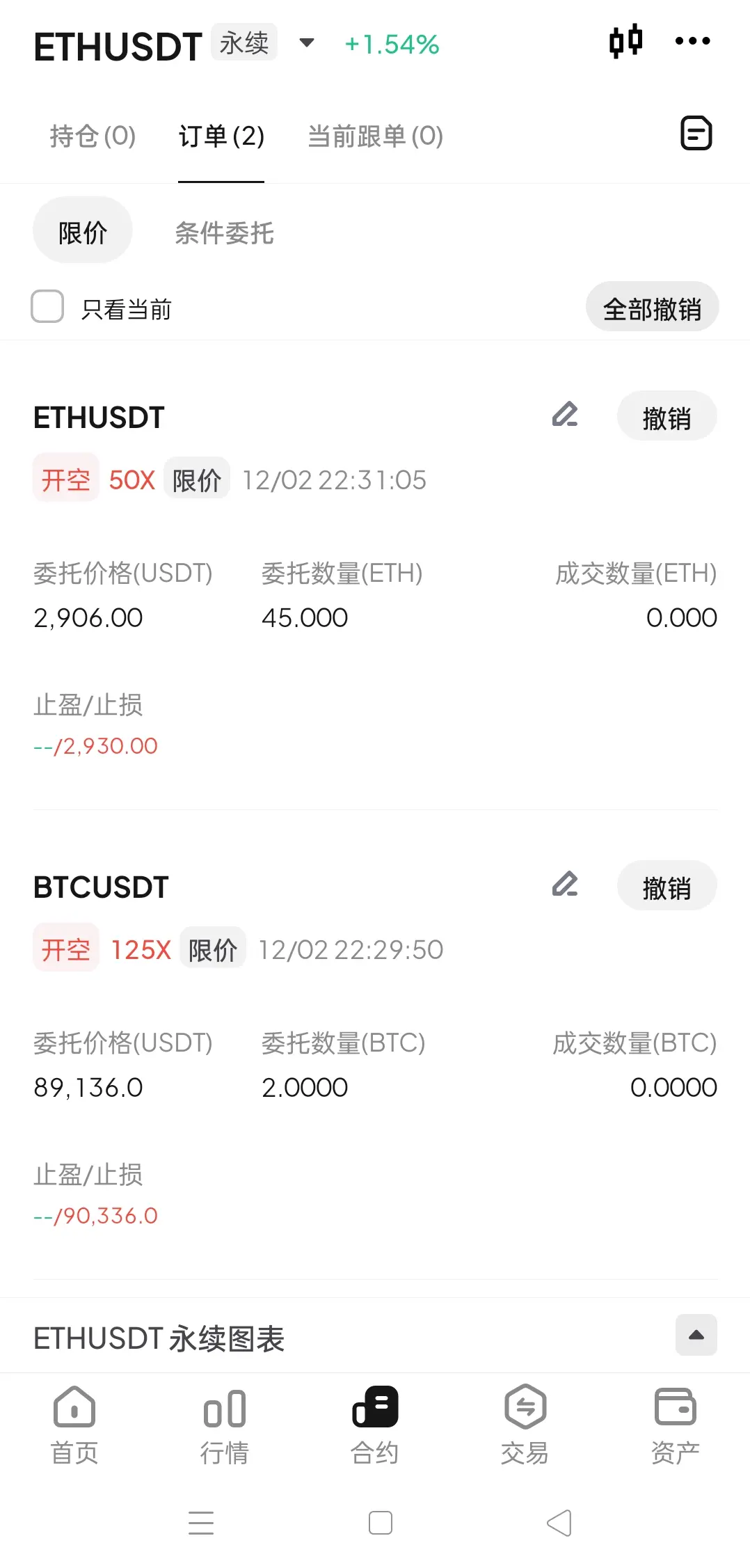Tap the system back button
The height and width of the screenshot is (1568, 750).
pos(559,1523)
